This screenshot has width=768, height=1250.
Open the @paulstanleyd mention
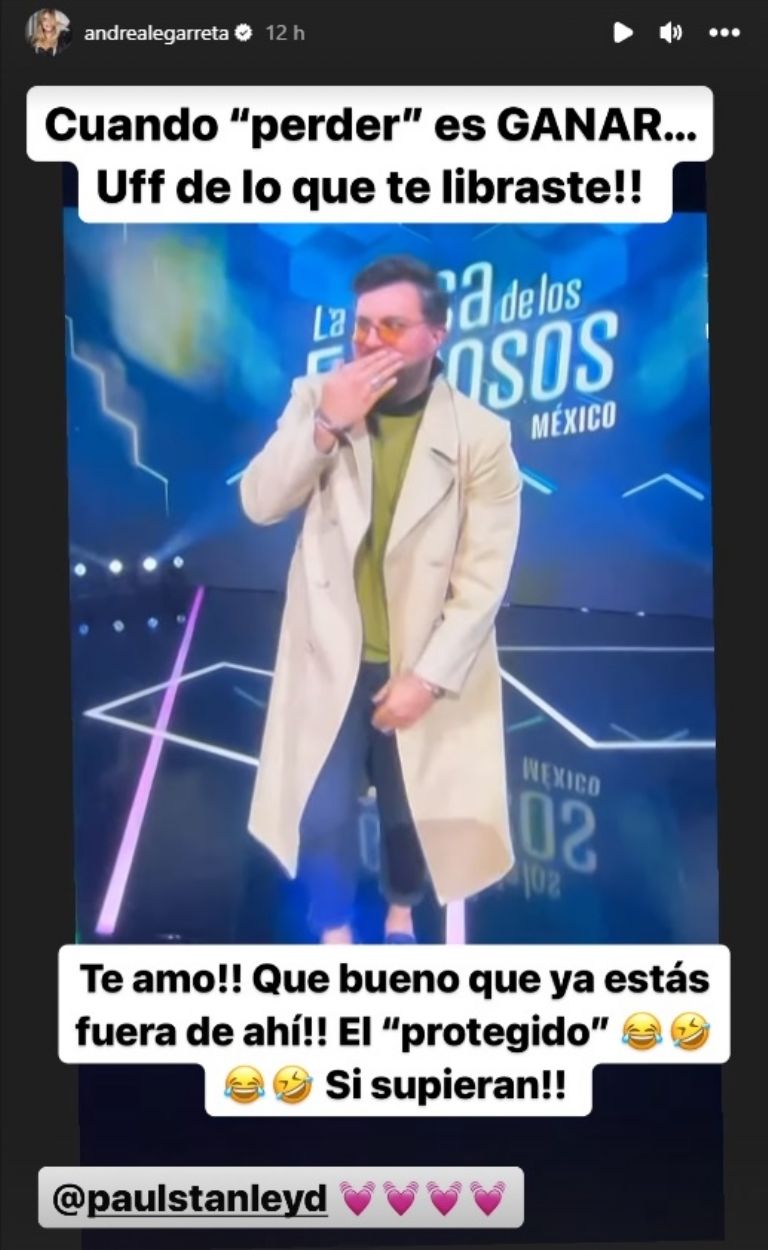189,1197
